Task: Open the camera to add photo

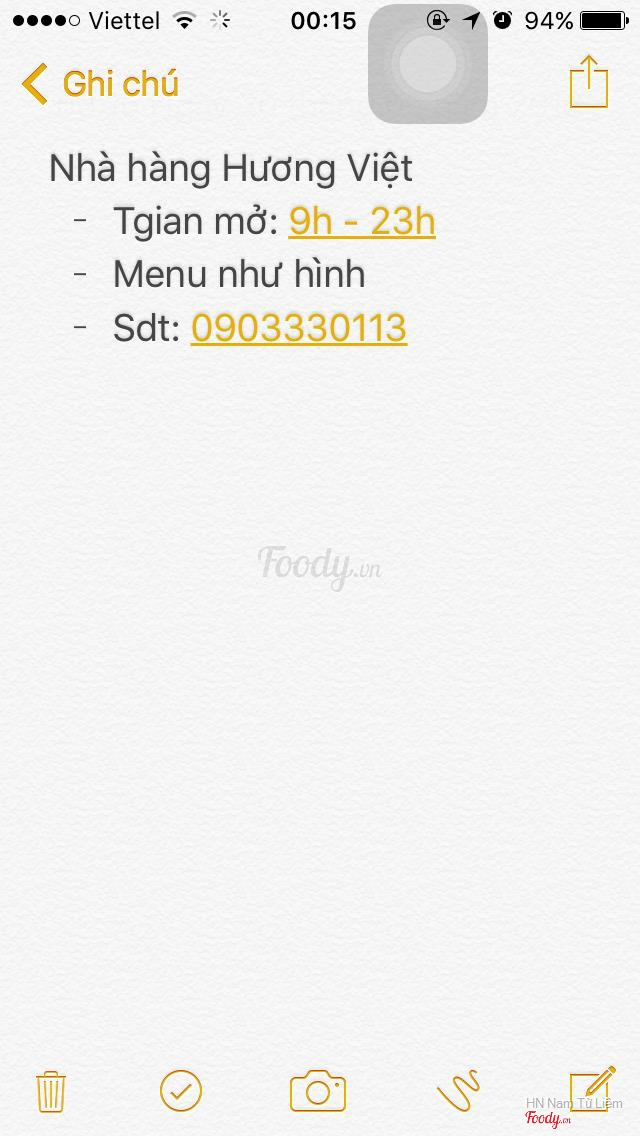Action: tap(318, 1090)
